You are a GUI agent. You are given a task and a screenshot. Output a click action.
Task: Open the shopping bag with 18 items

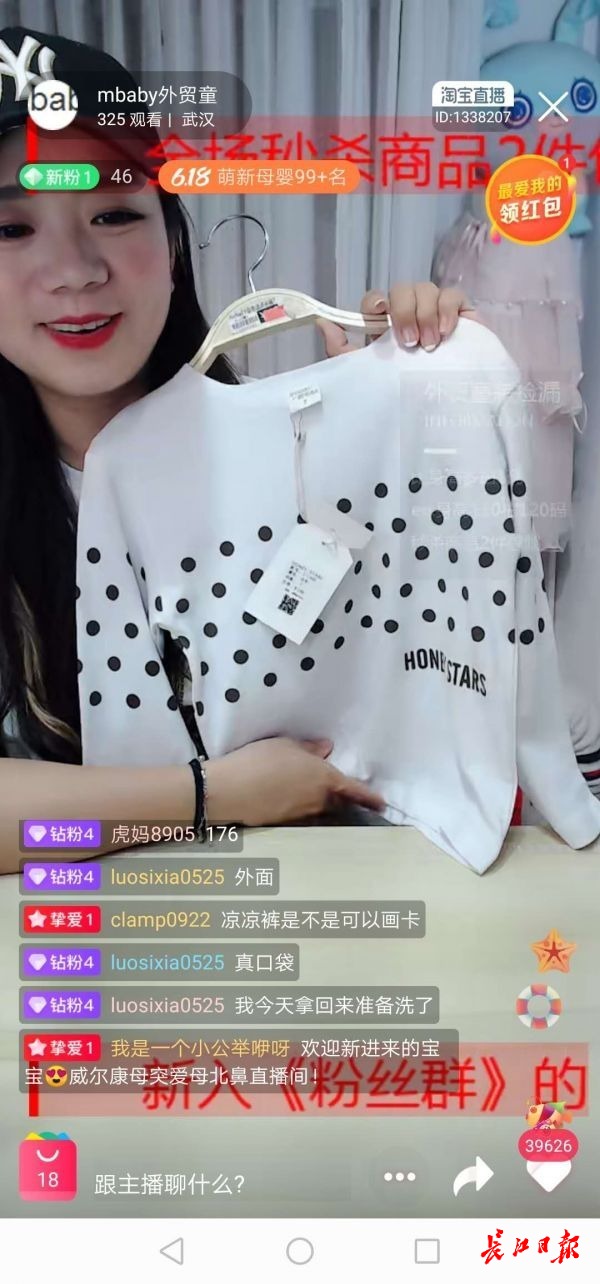(47, 1168)
